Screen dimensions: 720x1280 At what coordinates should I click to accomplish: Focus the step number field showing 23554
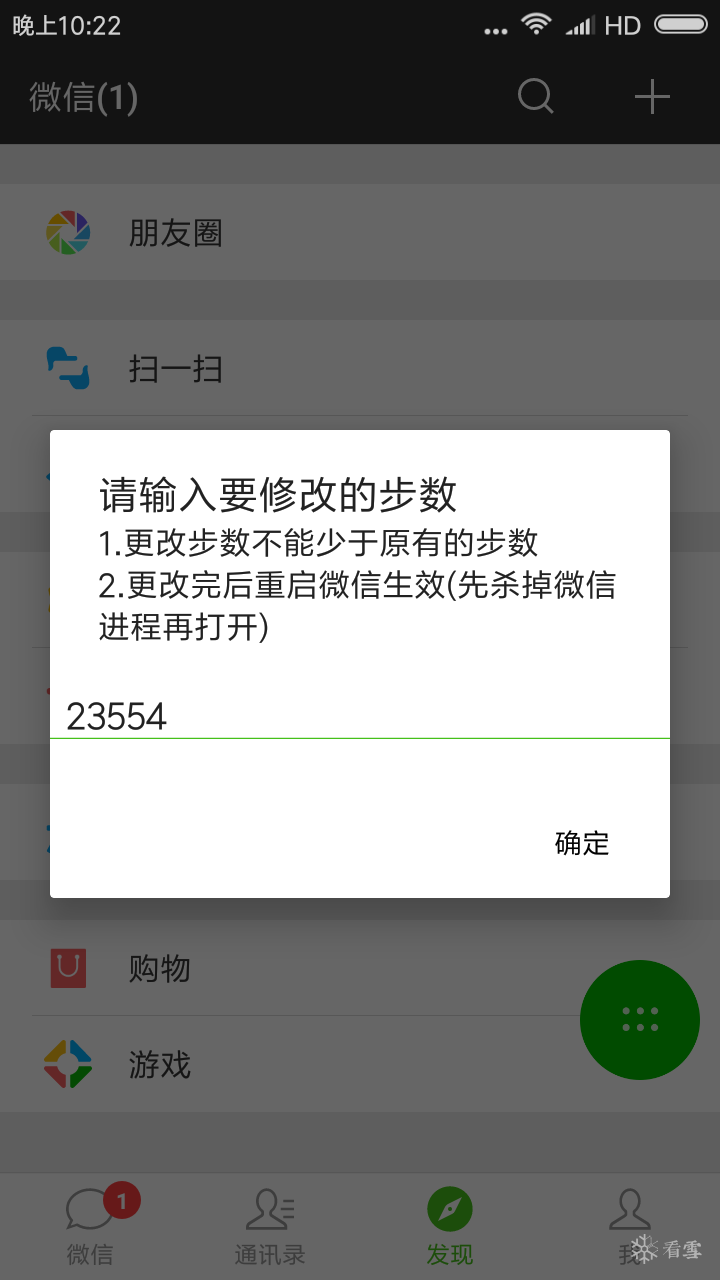coord(360,716)
